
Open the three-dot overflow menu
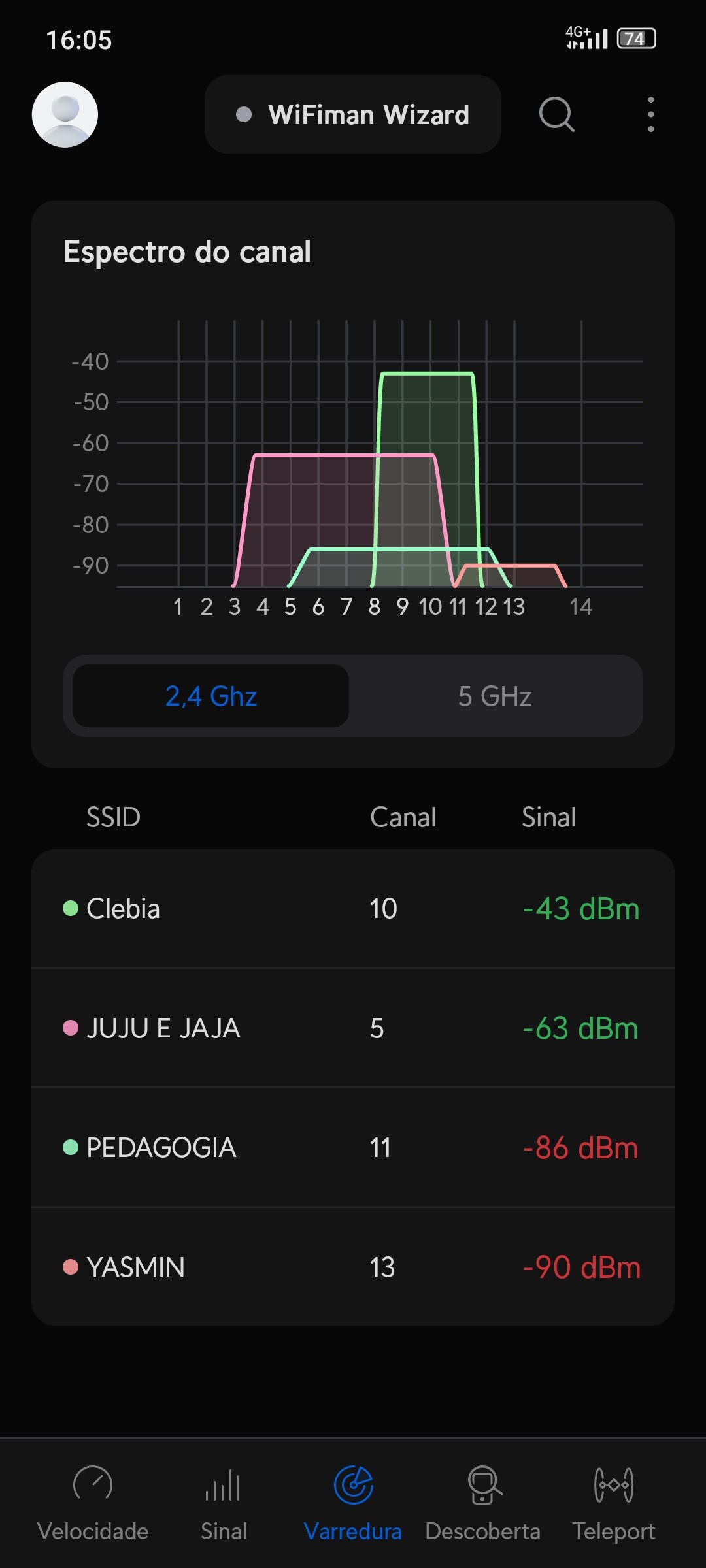pos(650,114)
